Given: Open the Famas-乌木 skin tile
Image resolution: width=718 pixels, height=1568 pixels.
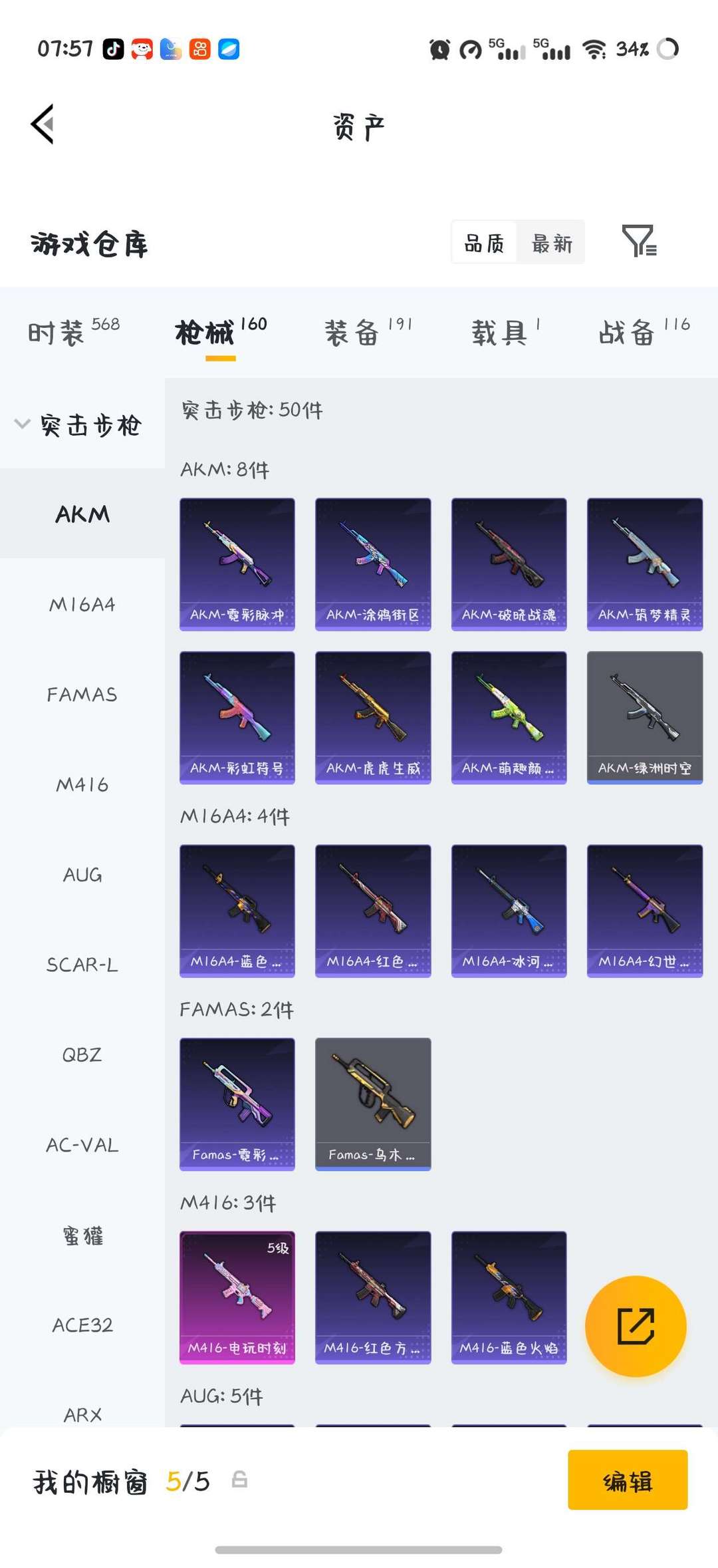Looking at the screenshot, I should pos(373,1104).
